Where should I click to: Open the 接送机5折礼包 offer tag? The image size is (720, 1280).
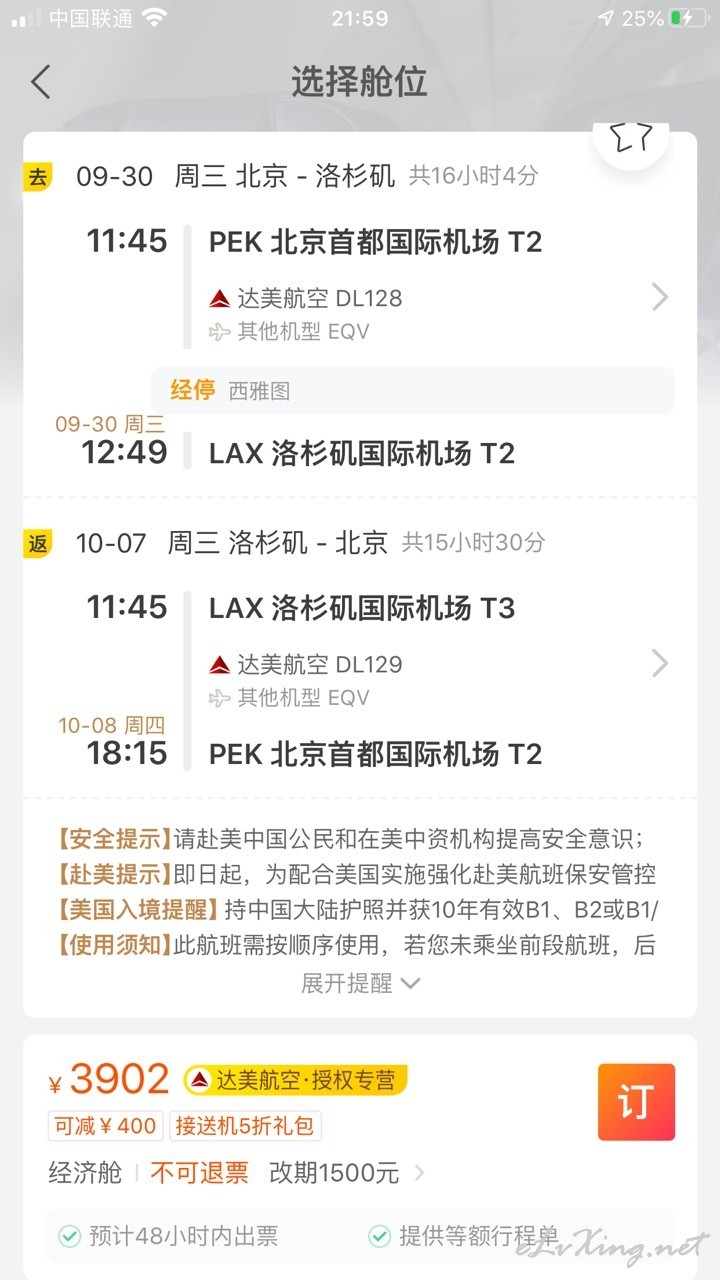[x=245, y=1126]
